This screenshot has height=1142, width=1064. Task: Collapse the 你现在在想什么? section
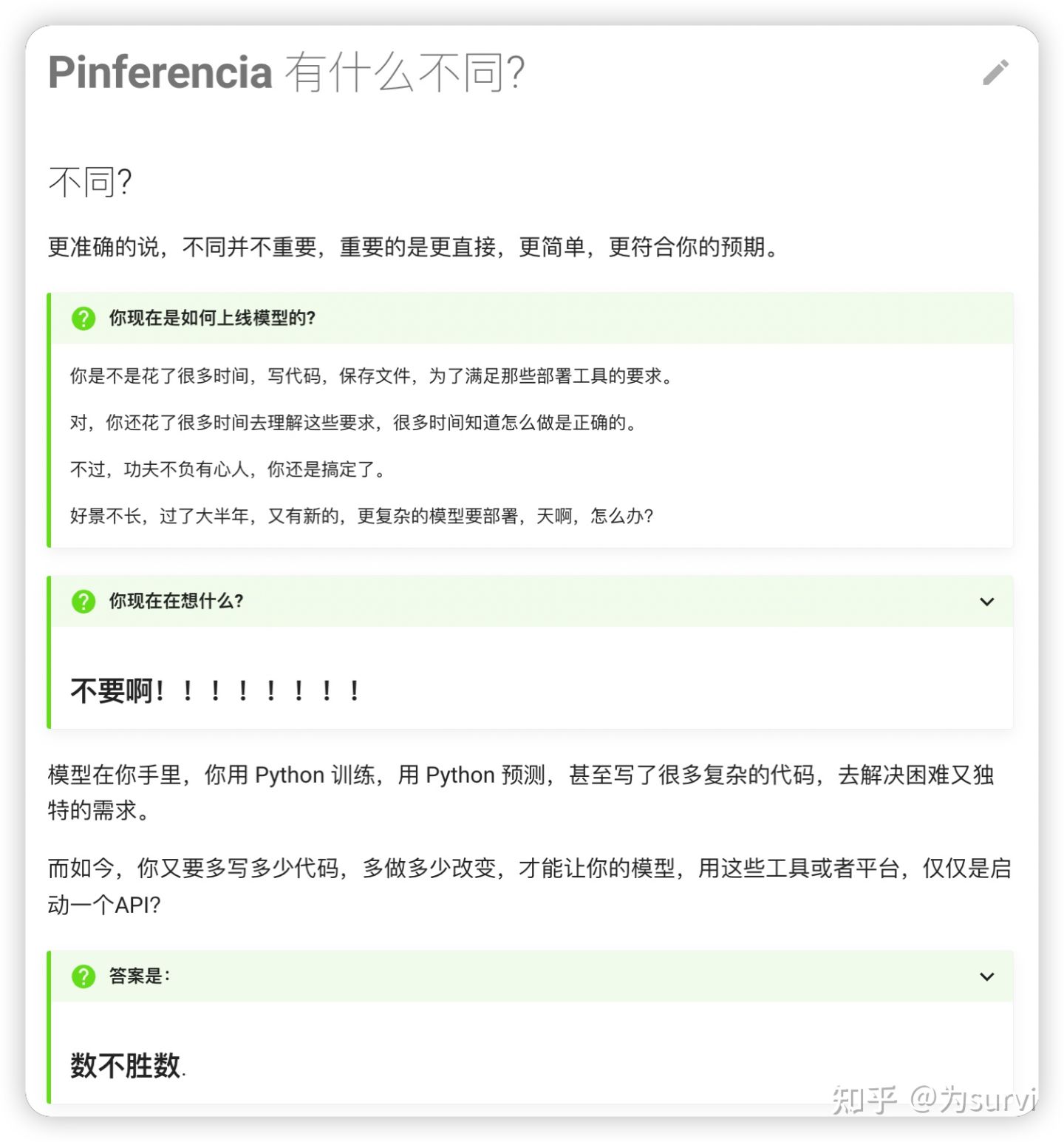pyautogui.click(x=986, y=602)
